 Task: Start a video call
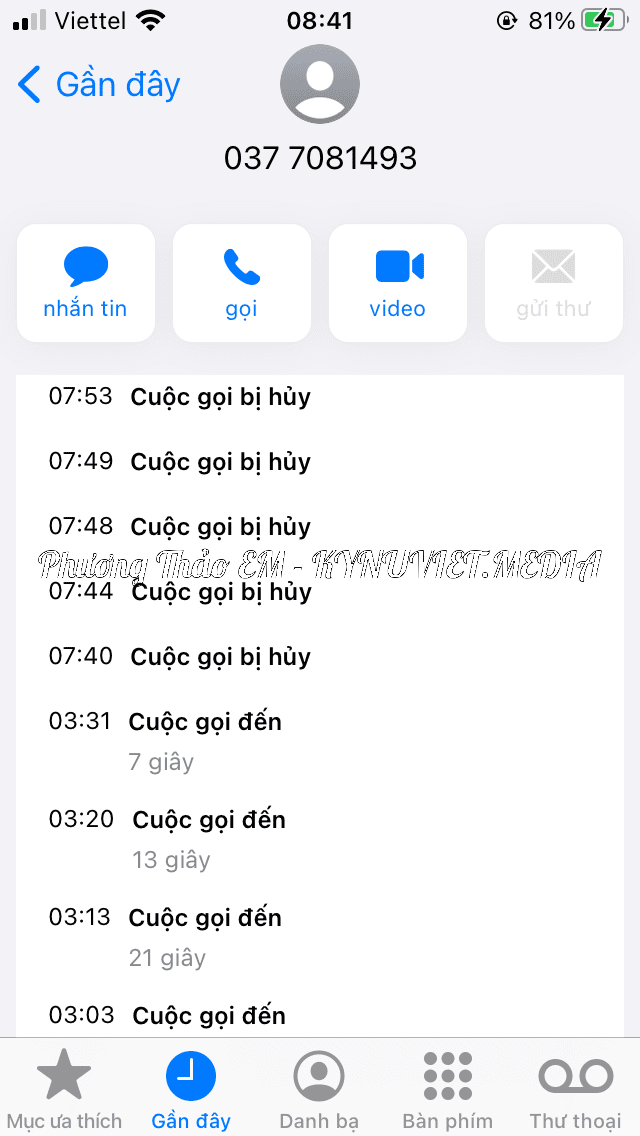[x=398, y=283]
